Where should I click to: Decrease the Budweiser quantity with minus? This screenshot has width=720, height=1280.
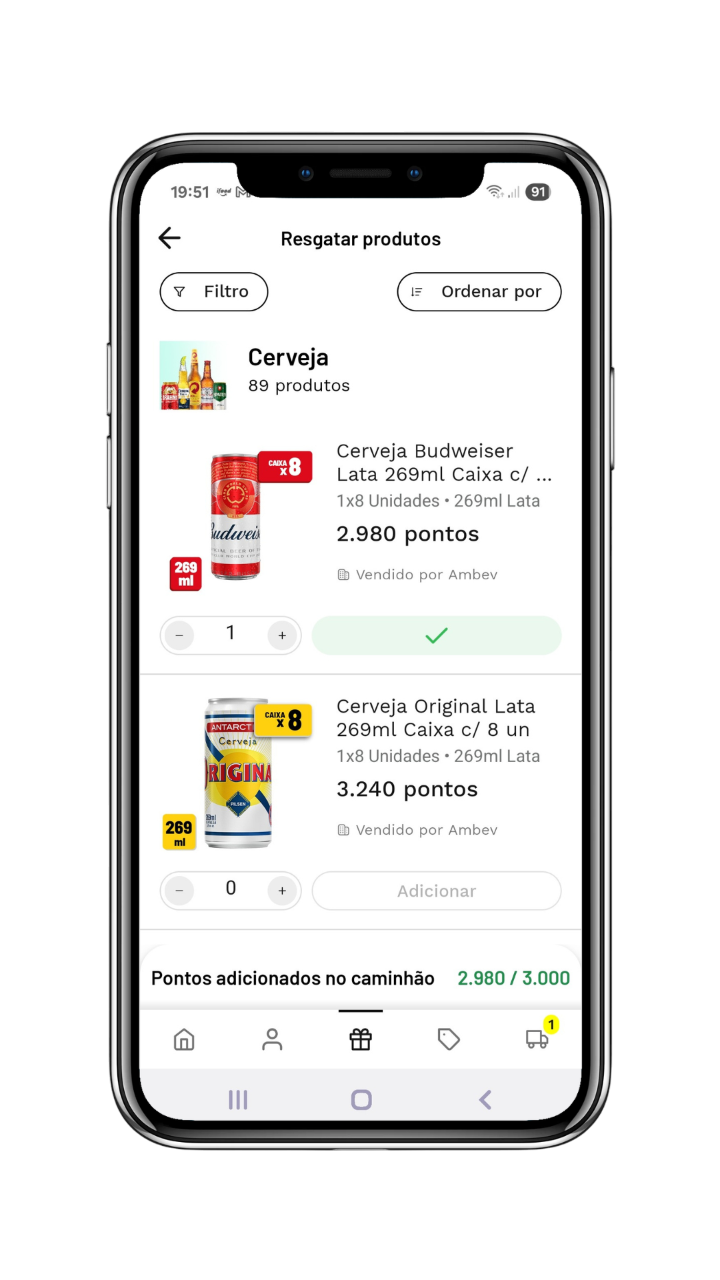click(x=180, y=635)
